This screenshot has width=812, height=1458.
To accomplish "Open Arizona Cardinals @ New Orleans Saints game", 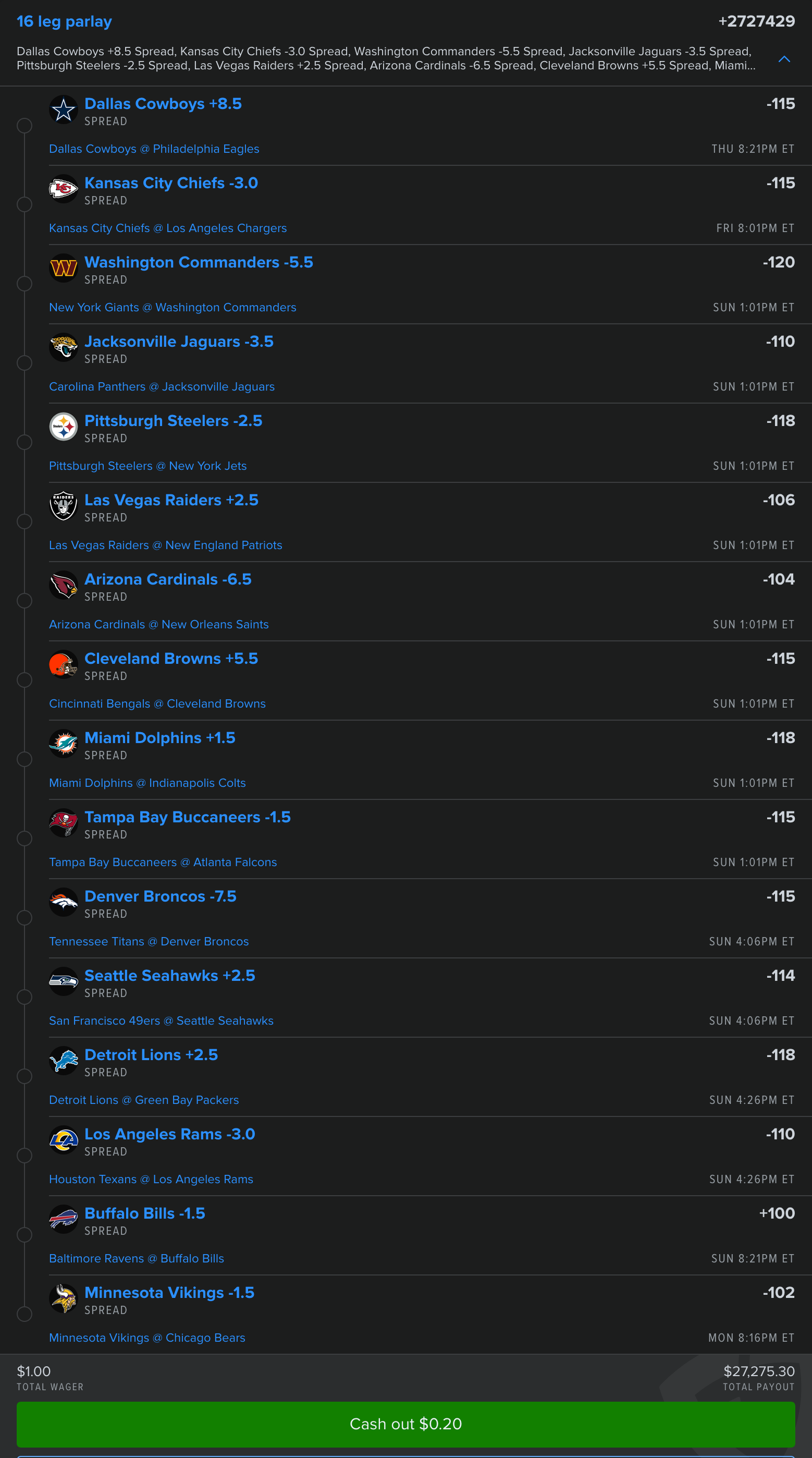I will click(x=159, y=624).
